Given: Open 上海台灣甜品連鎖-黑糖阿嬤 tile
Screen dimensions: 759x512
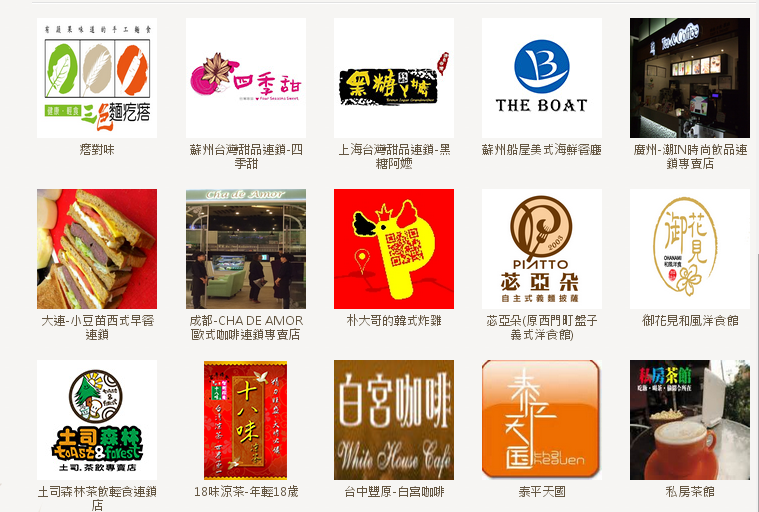Looking at the screenshot, I should pyautogui.click(x=394, y=78).
